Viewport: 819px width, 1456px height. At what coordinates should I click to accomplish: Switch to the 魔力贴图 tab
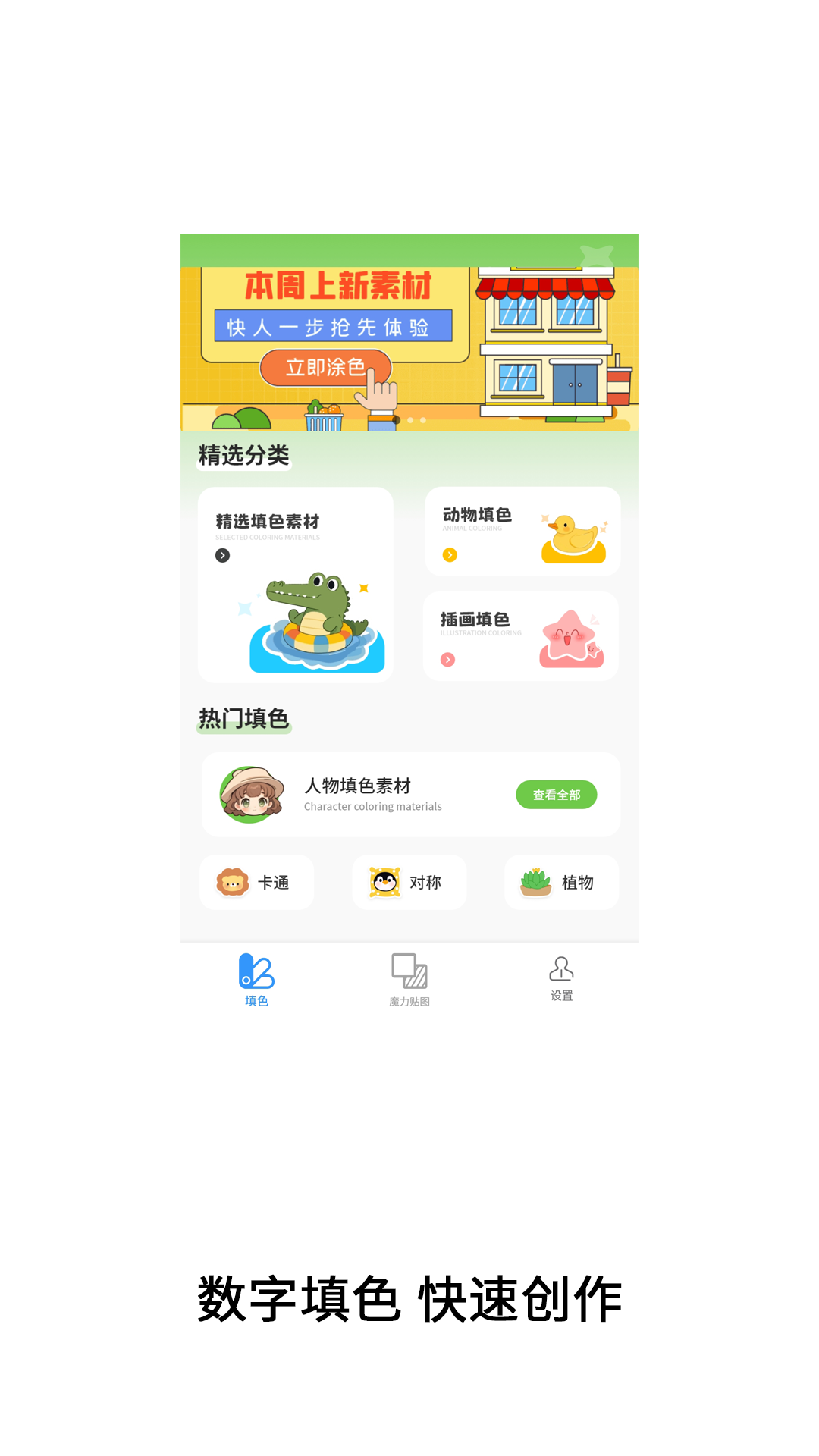pos(409,978)
